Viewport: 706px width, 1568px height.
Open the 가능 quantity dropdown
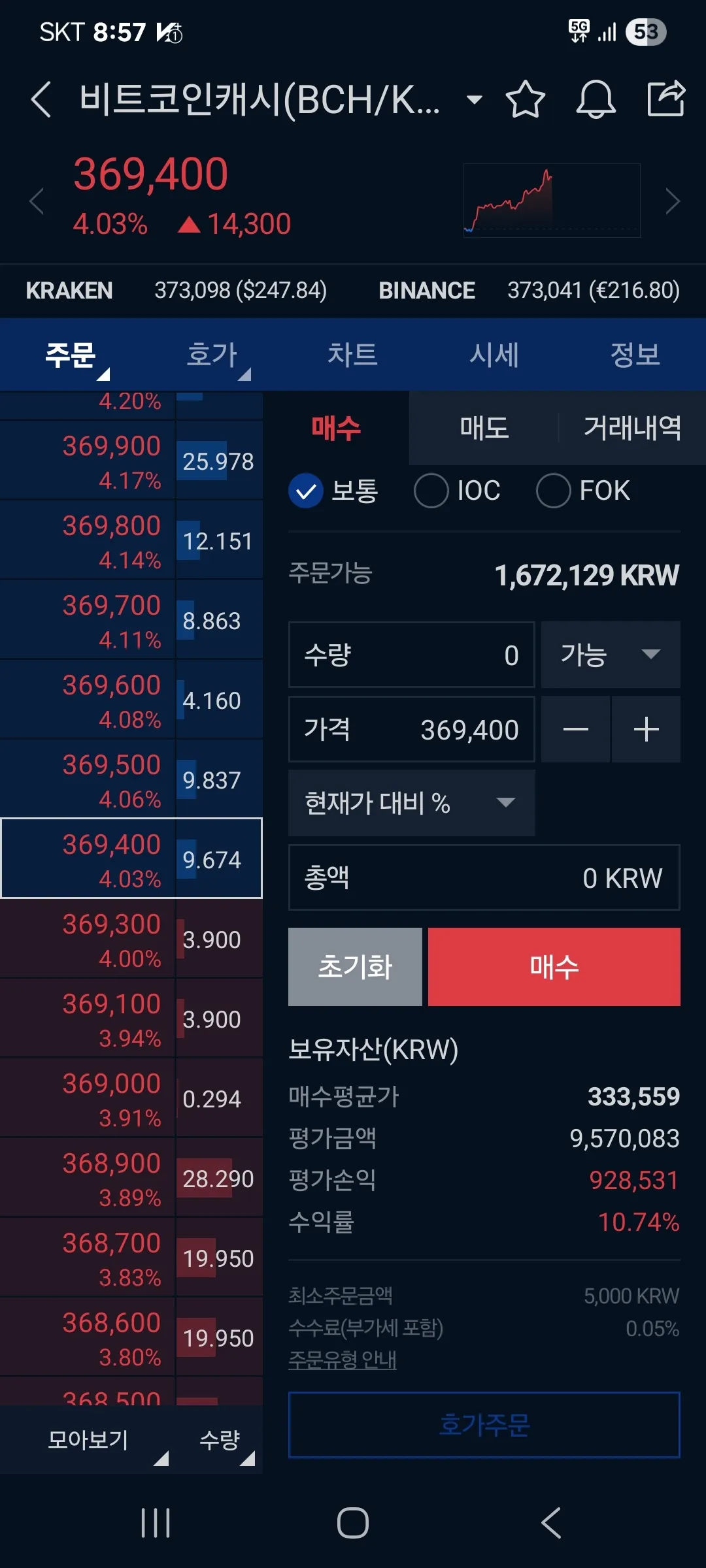611,655
